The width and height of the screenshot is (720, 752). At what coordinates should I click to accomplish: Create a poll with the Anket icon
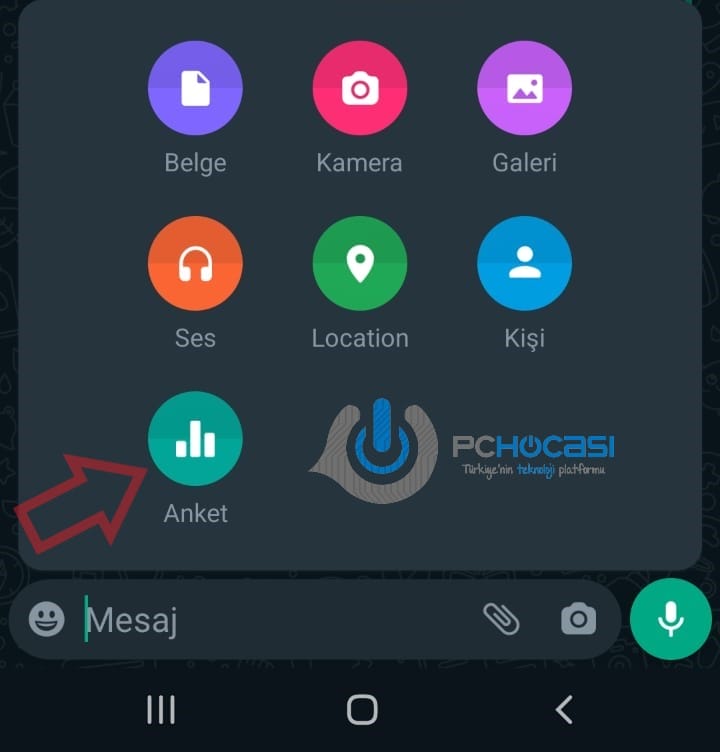pyautogui.click(x=195, y=438)
